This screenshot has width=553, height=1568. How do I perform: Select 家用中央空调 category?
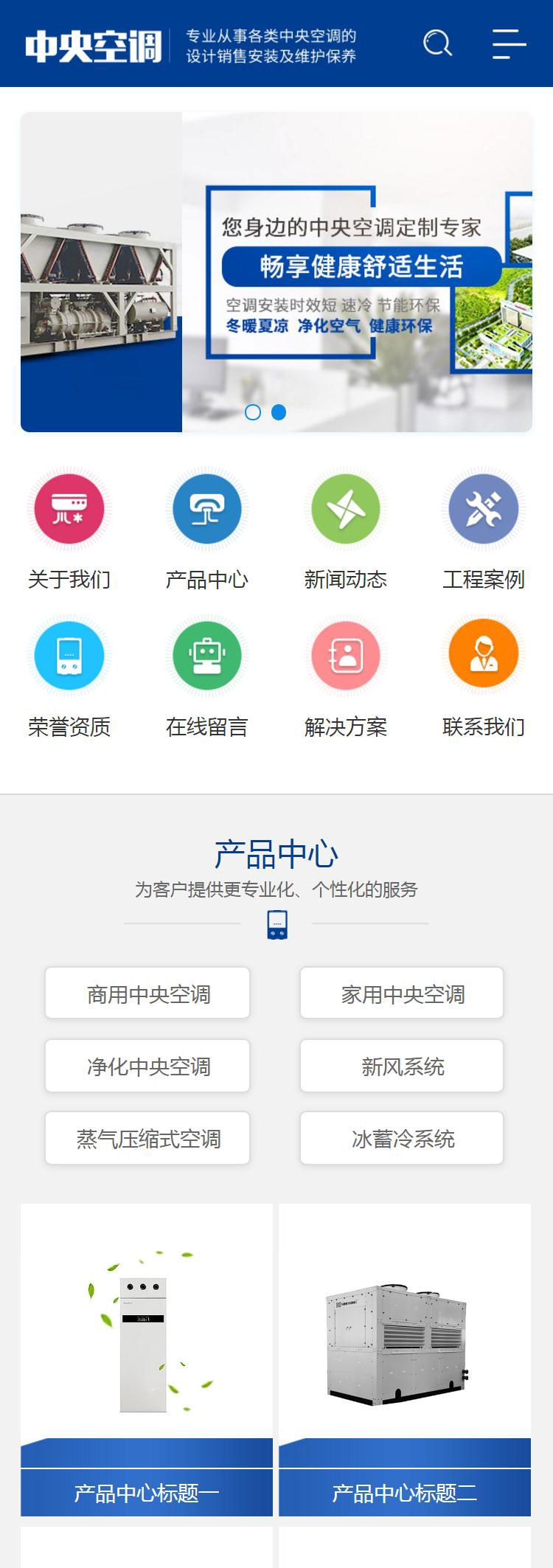coord(402,993)
